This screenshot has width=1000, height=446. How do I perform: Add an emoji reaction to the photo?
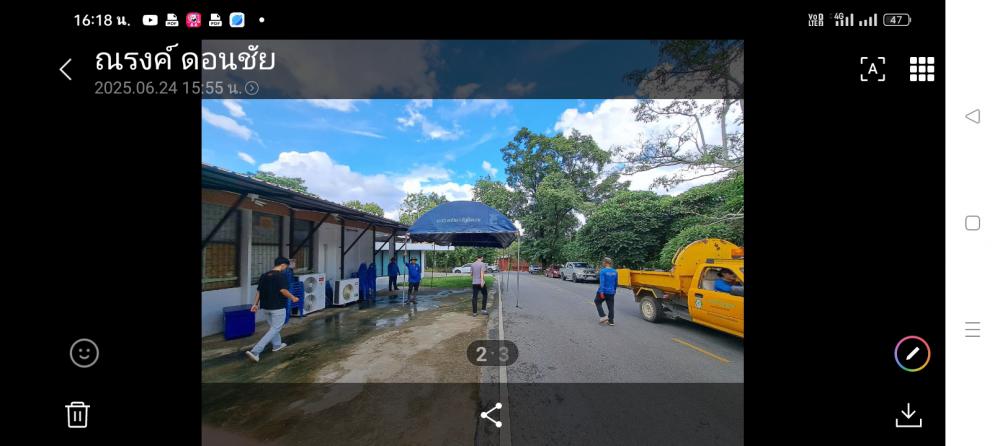click(84, 353)
